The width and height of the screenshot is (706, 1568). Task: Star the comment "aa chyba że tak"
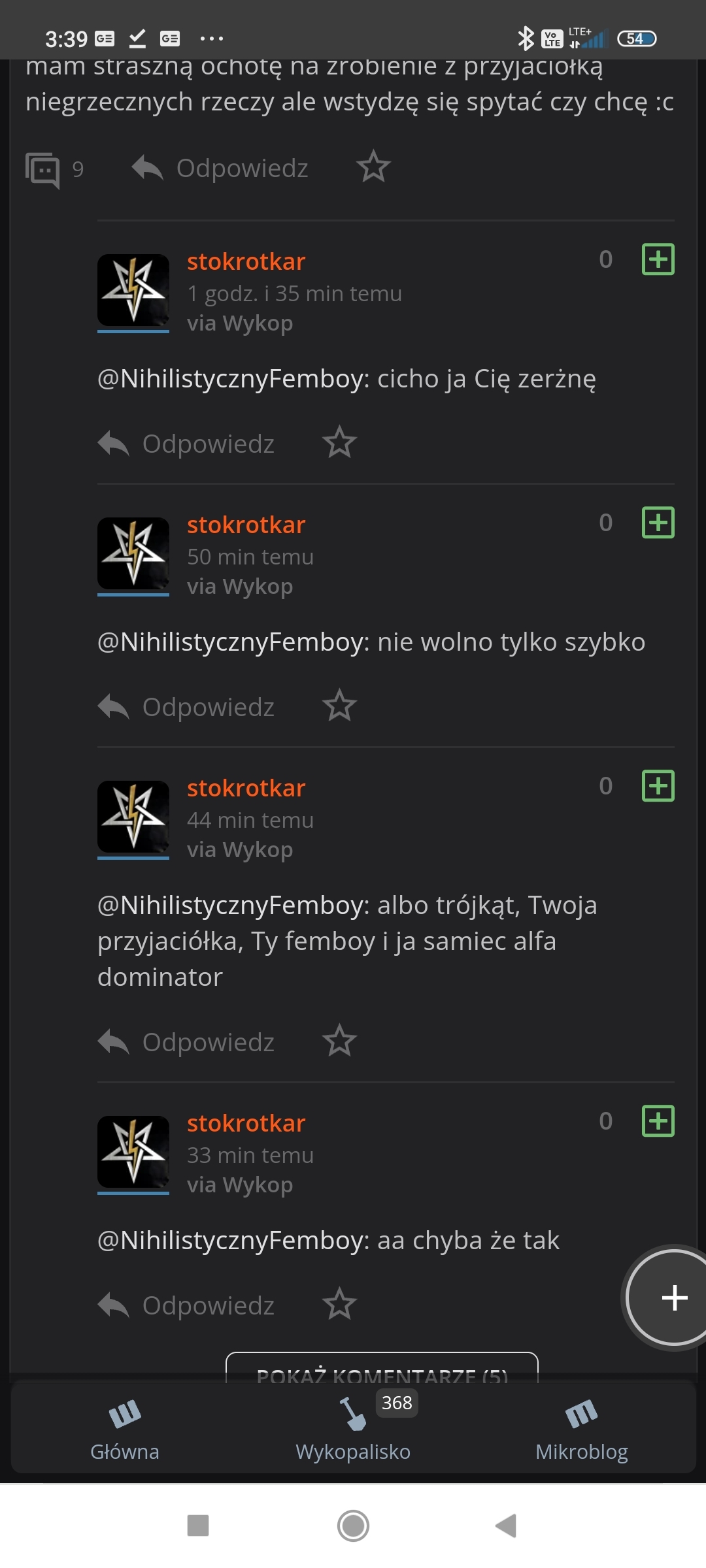[x=339, y=1305]
